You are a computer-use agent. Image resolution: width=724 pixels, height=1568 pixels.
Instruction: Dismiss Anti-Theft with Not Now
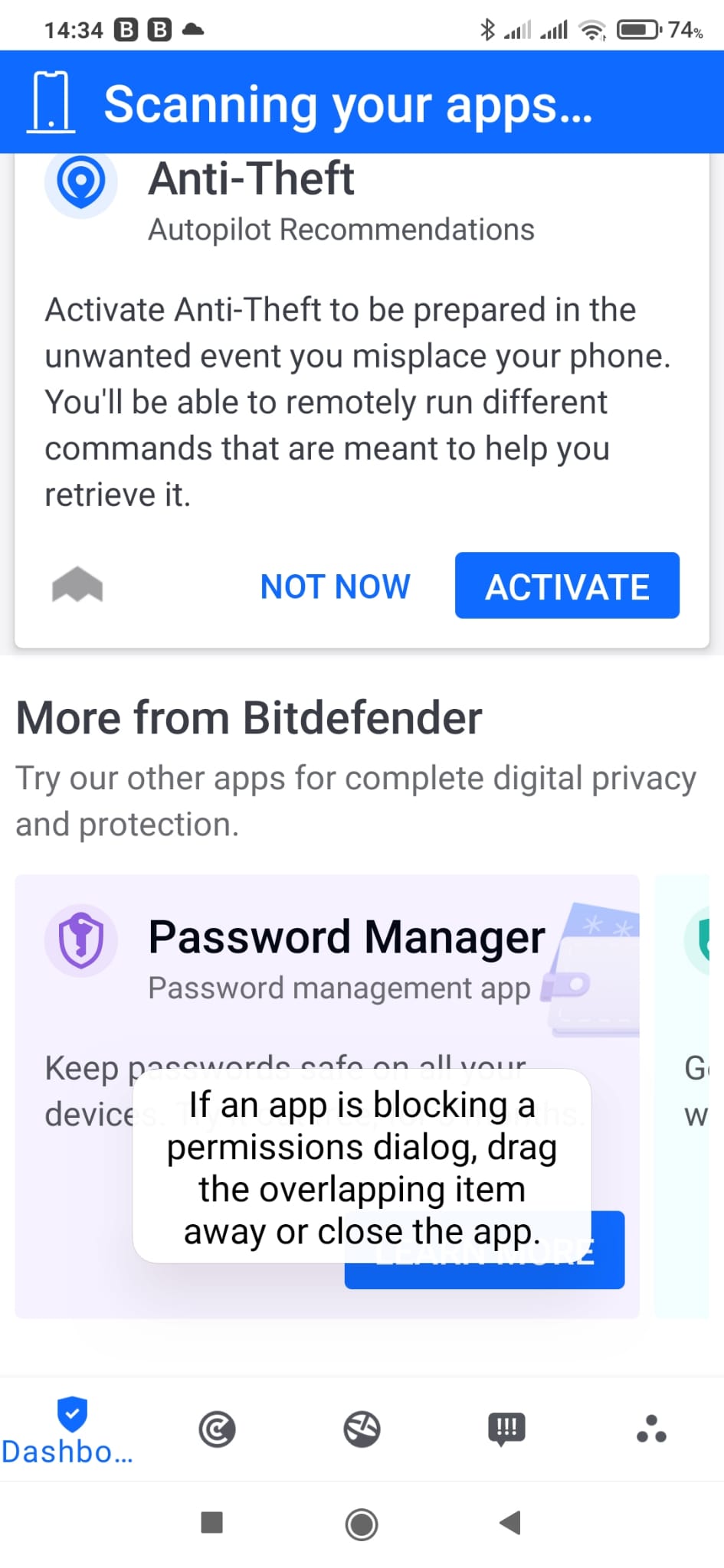(x=336, y=587)
